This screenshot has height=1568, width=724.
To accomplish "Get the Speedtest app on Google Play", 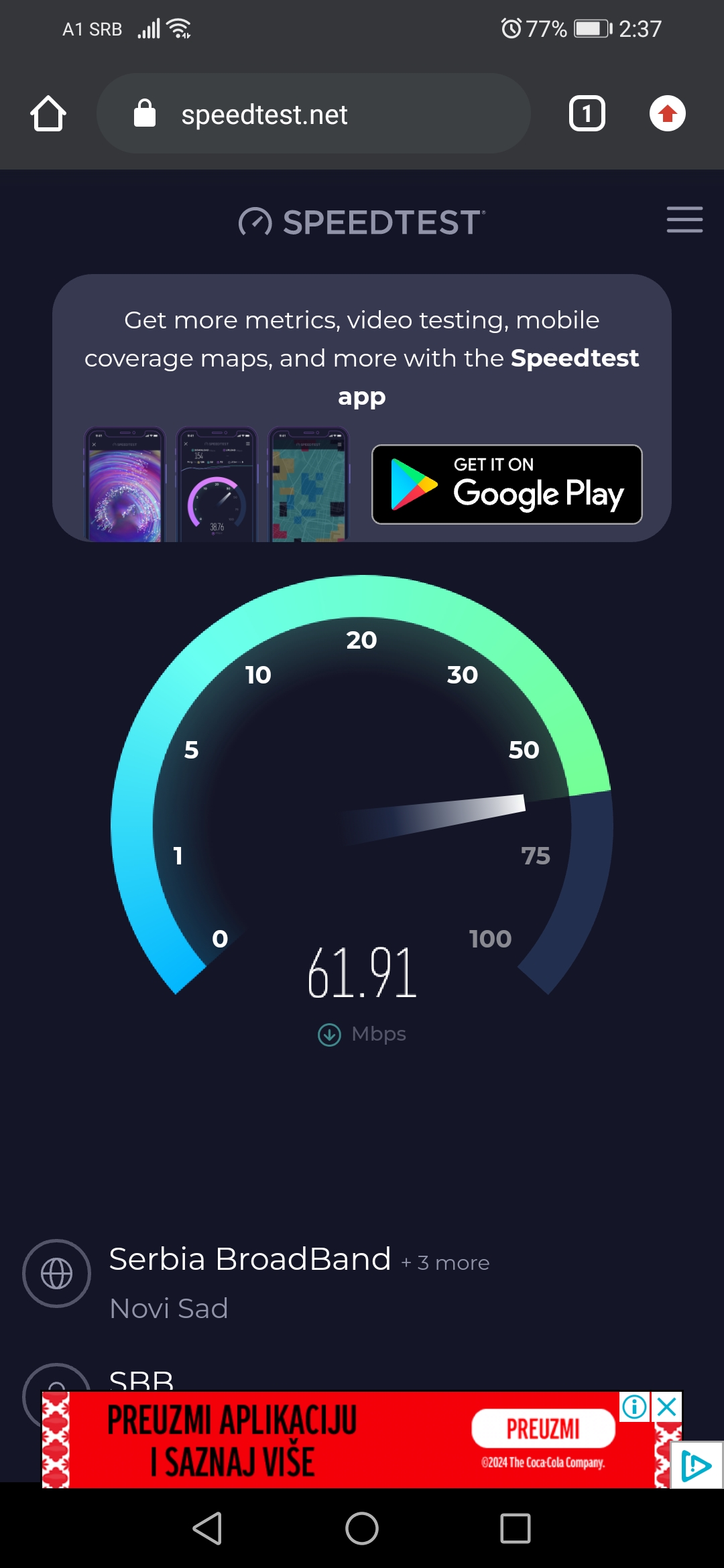I will pyautogui.click(x=507, y=484).
